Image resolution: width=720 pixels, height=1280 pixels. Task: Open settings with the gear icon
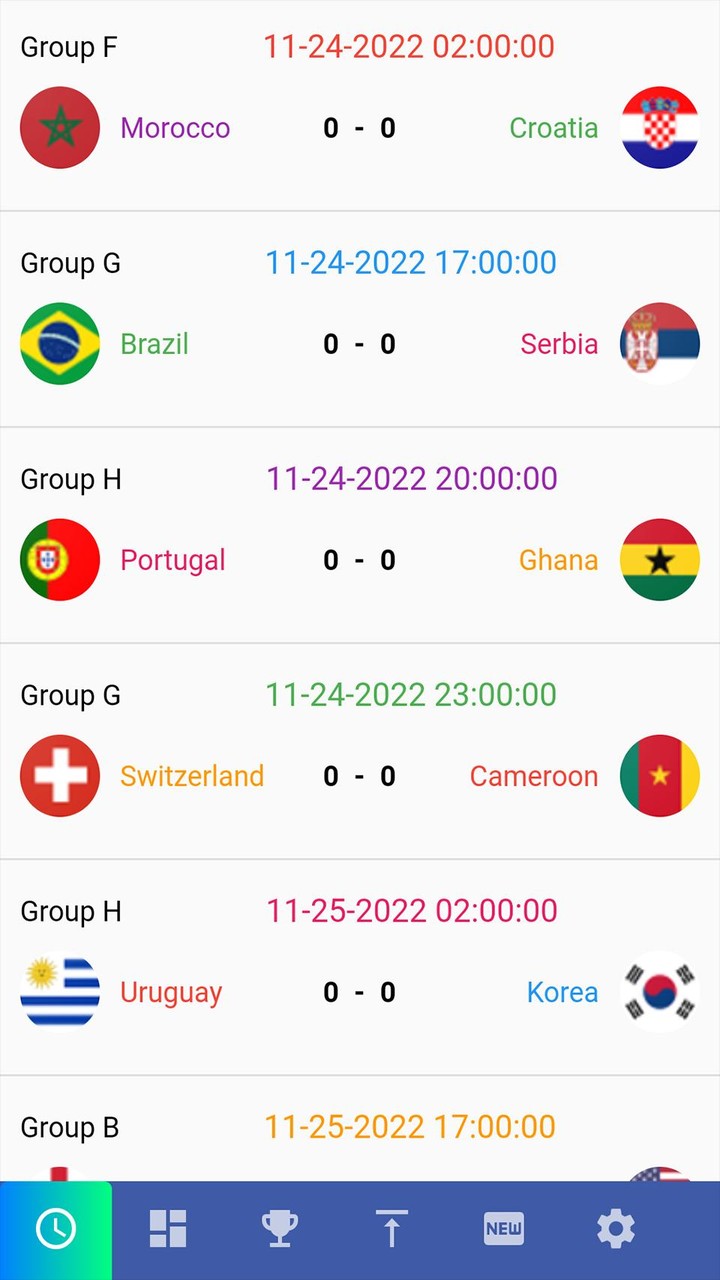coord(615,1228)
